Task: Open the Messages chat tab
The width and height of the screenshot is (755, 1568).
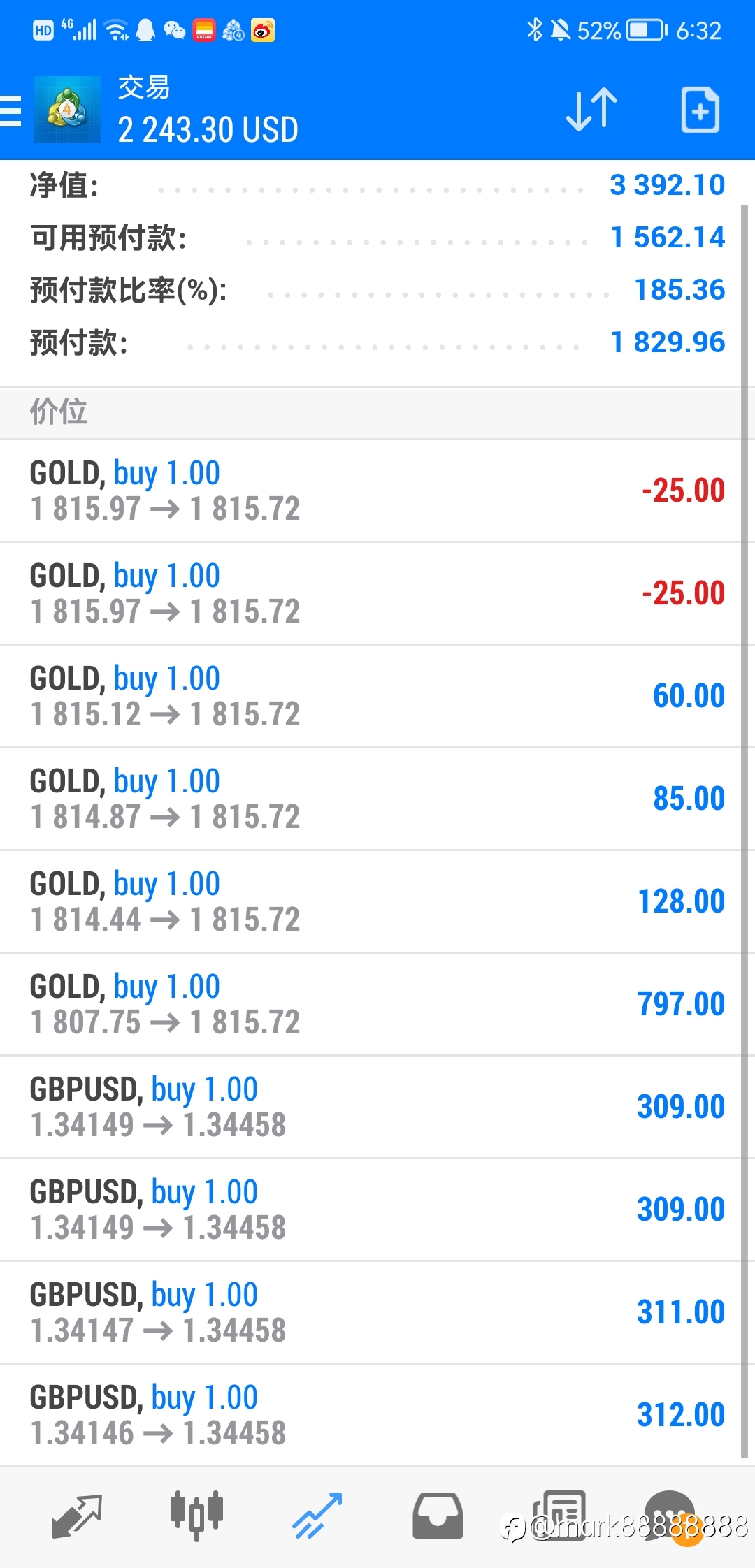Action: pyautogui.click(x=671, y=1516)
